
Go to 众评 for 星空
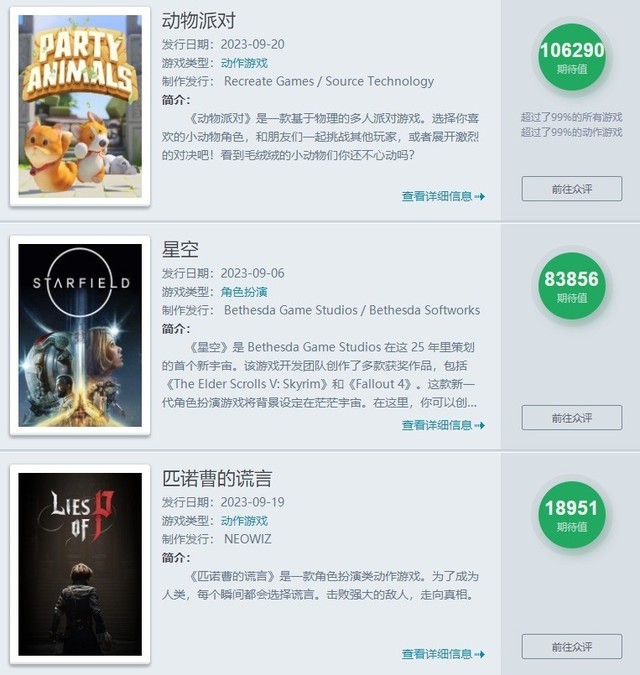coord(571,417)
